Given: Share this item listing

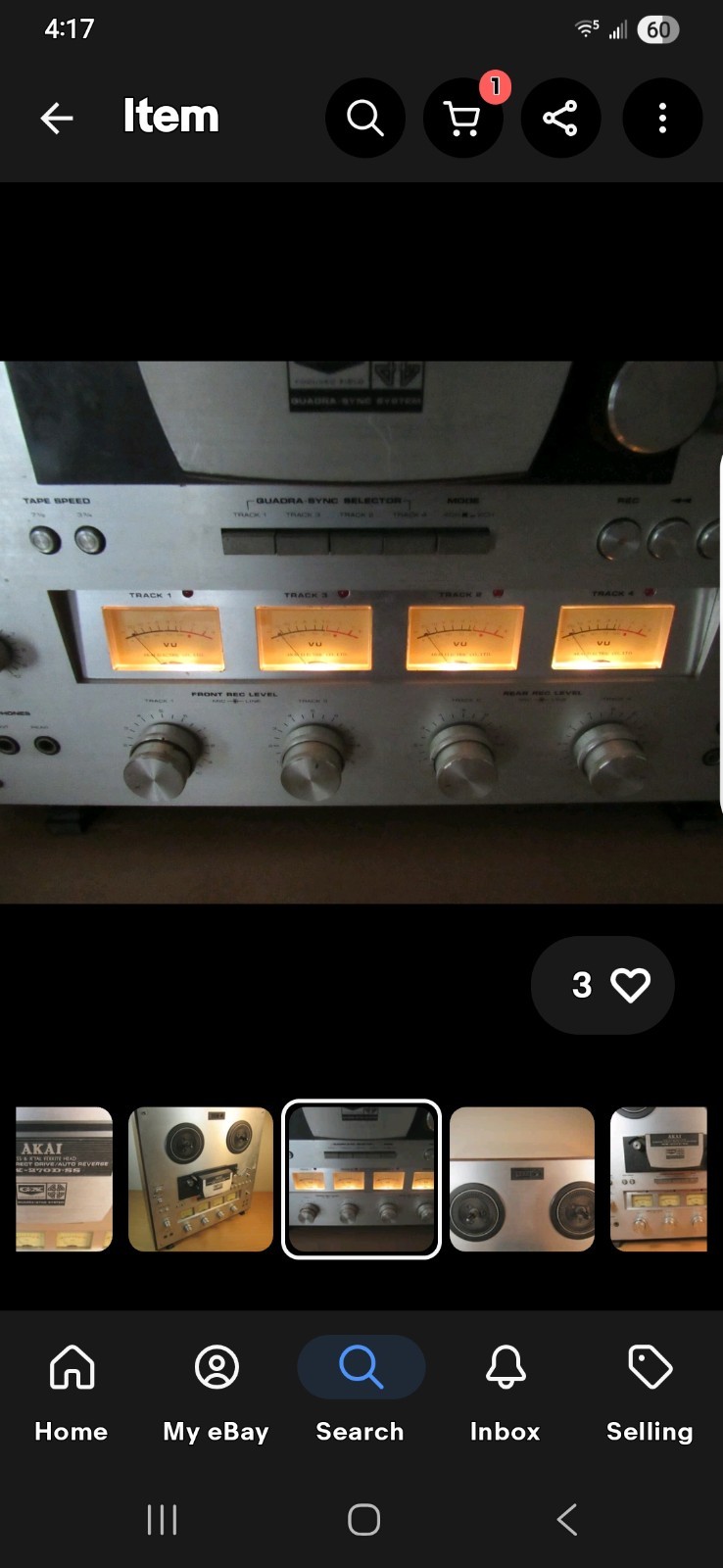Looking at the screenshot, I should pyautogui.click(x=560, y=119).
